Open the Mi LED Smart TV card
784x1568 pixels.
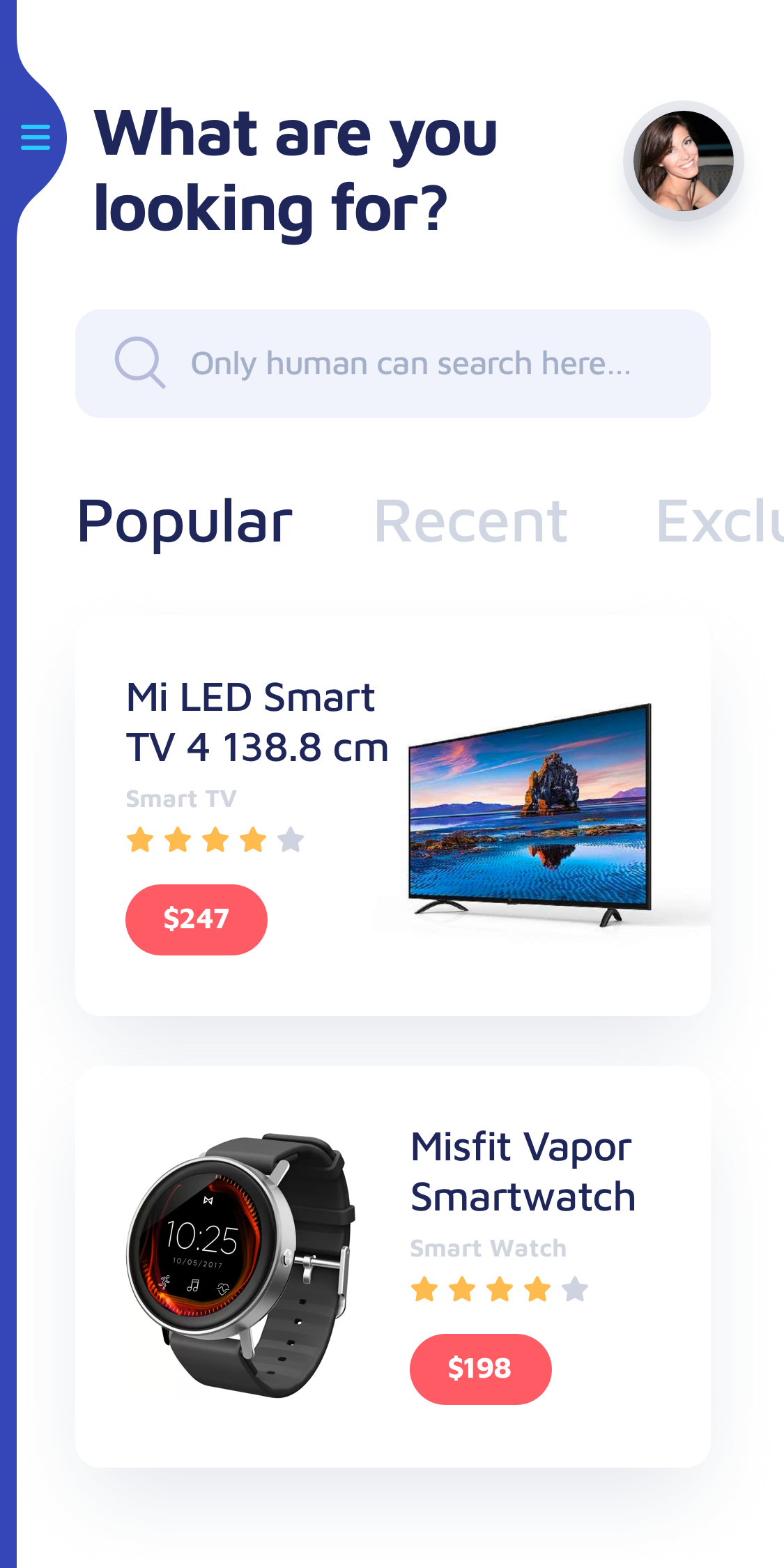(393, 815)
